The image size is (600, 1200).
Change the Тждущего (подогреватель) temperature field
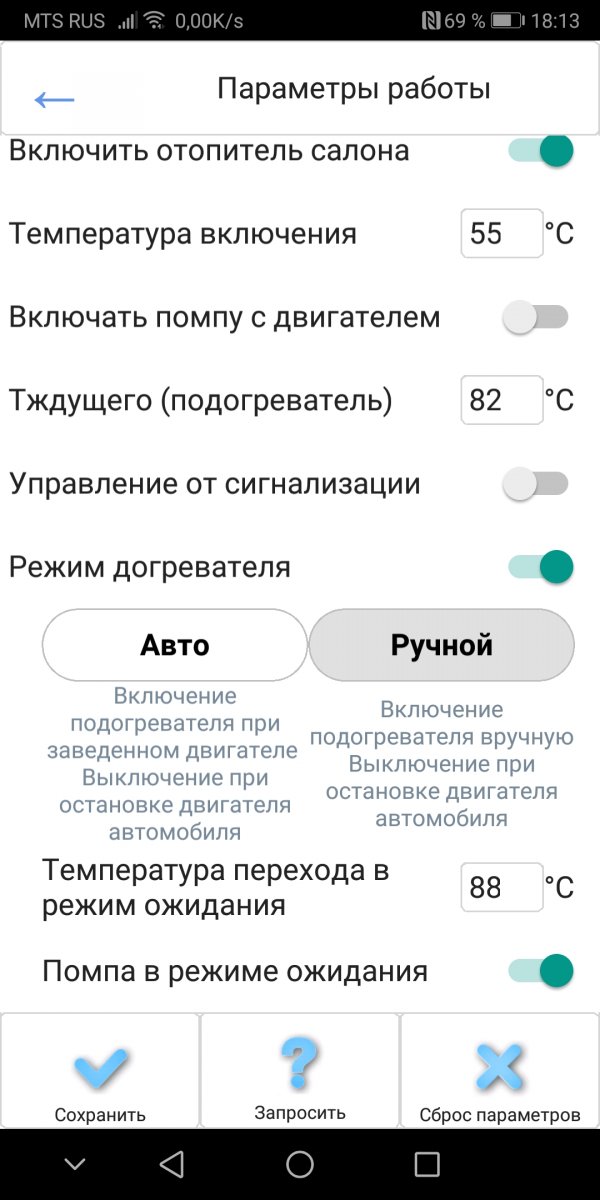[x=502, y=401]
